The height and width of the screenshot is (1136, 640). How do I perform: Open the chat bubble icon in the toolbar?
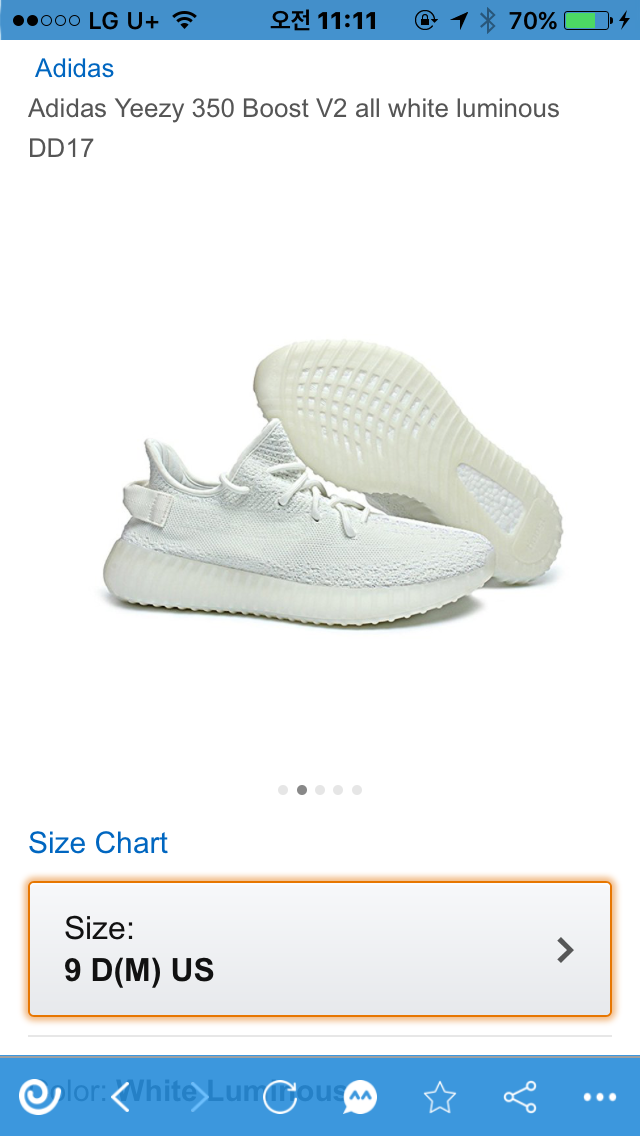coord(360,1098)
